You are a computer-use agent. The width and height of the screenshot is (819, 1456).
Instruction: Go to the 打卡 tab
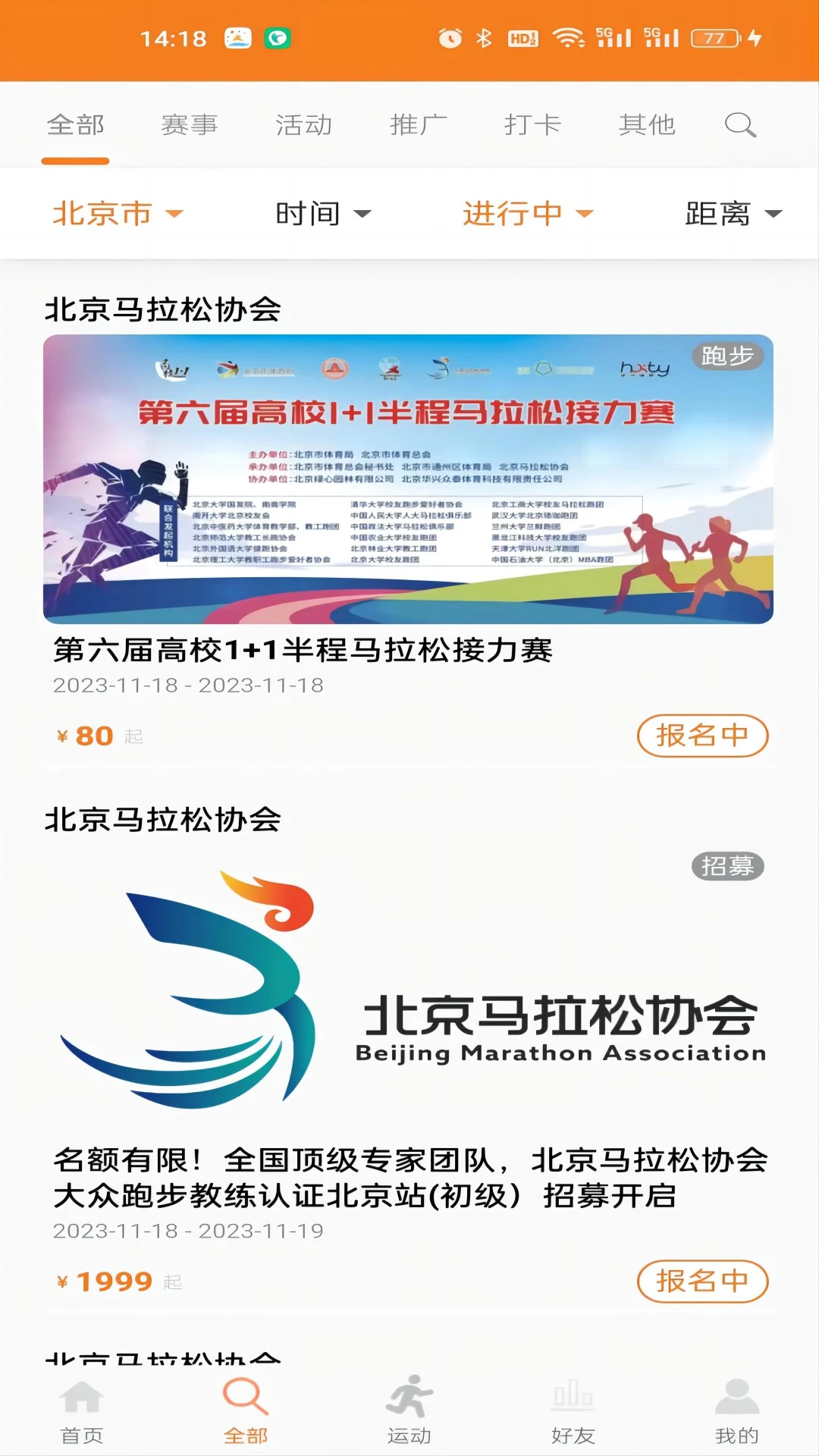tap(532, 124)
